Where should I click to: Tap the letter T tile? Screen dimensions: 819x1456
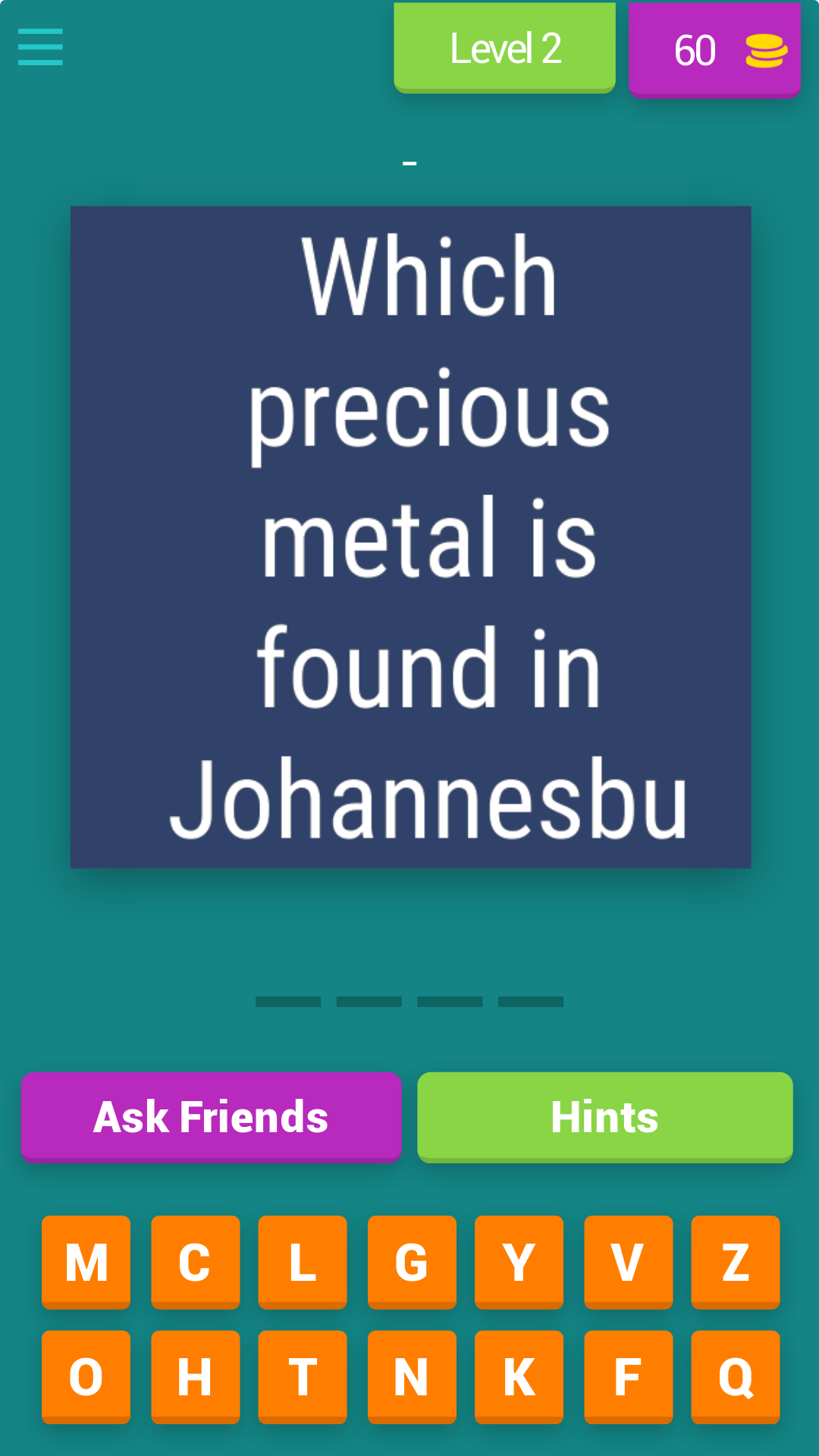click(x=303, y=1377)
